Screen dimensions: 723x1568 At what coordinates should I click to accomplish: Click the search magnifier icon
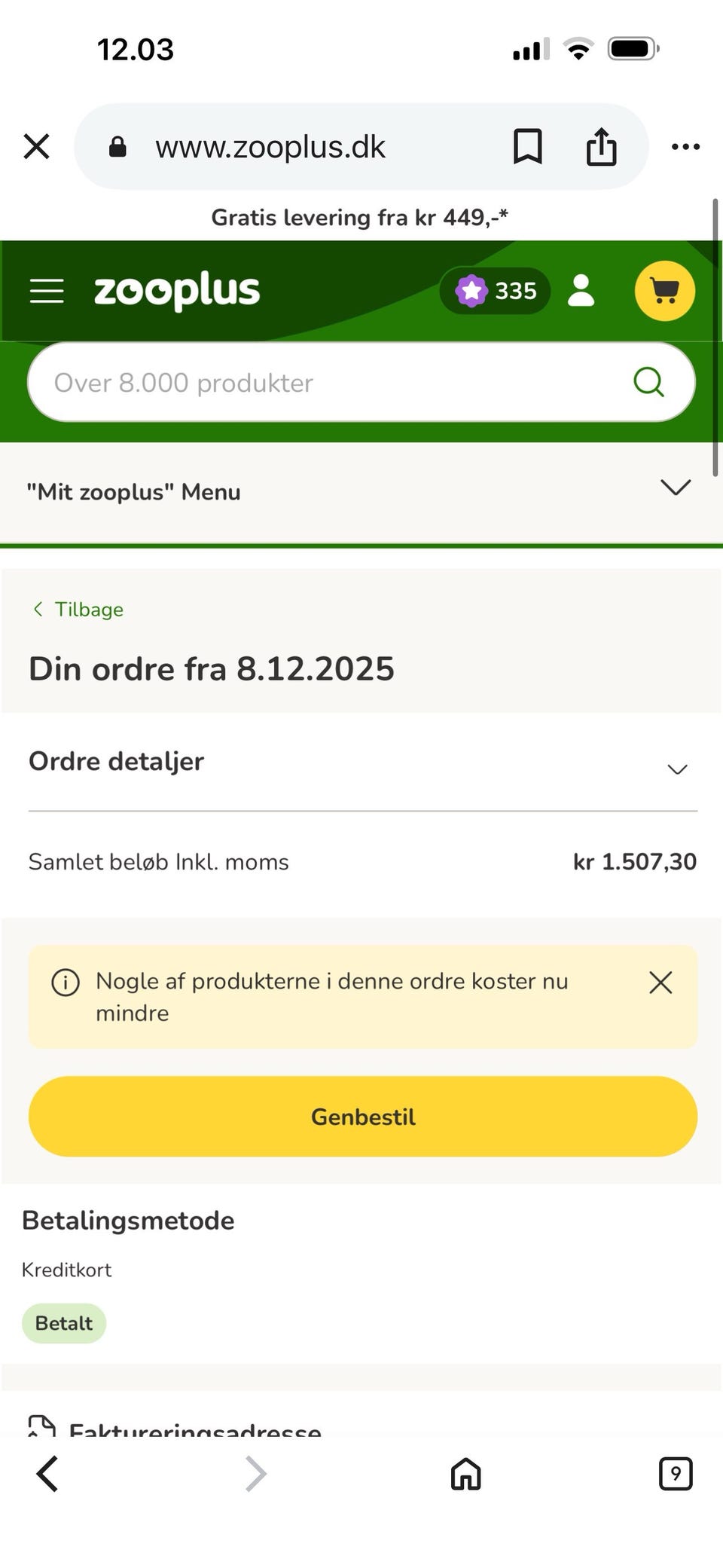tap(648, 382)
